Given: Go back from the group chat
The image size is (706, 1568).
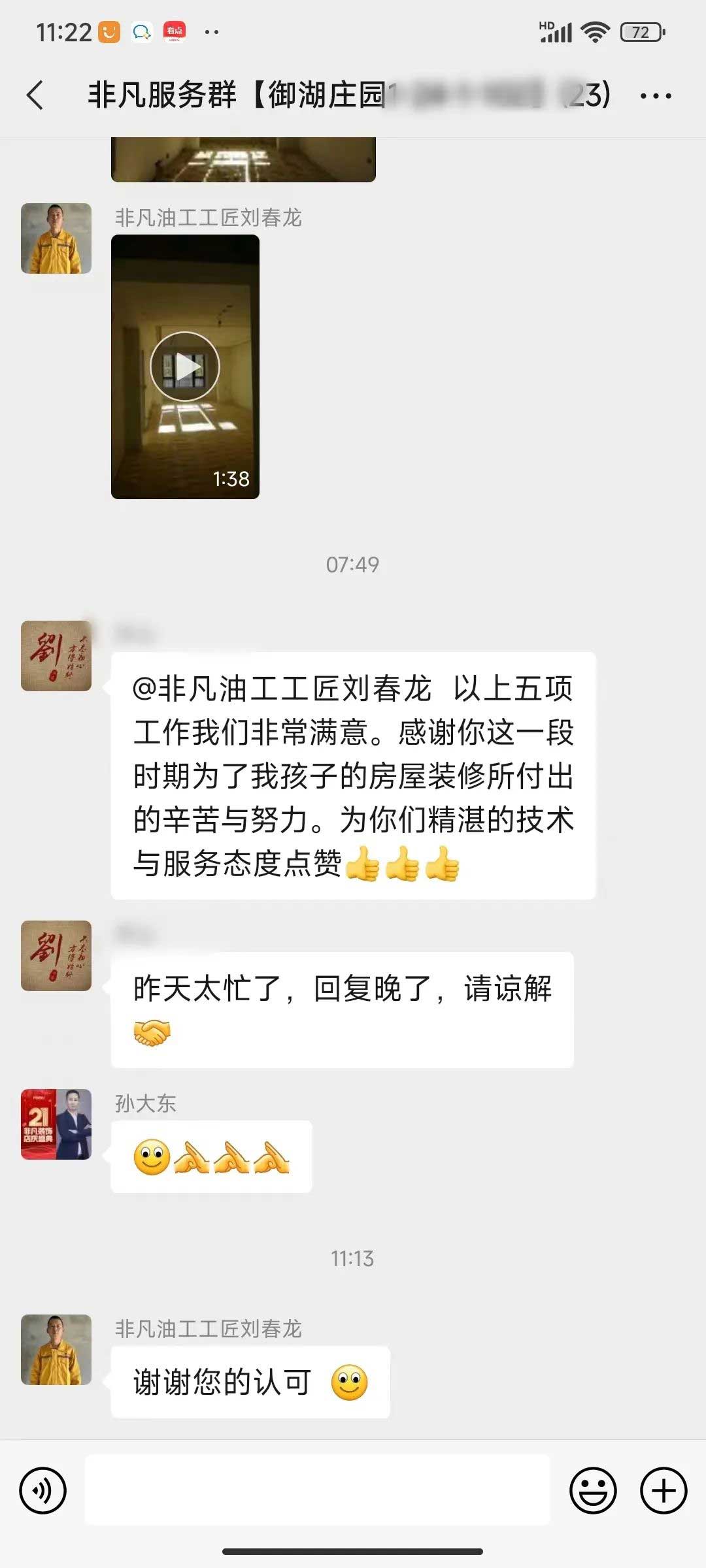Looking at the screenshot, I should [36, 95].
